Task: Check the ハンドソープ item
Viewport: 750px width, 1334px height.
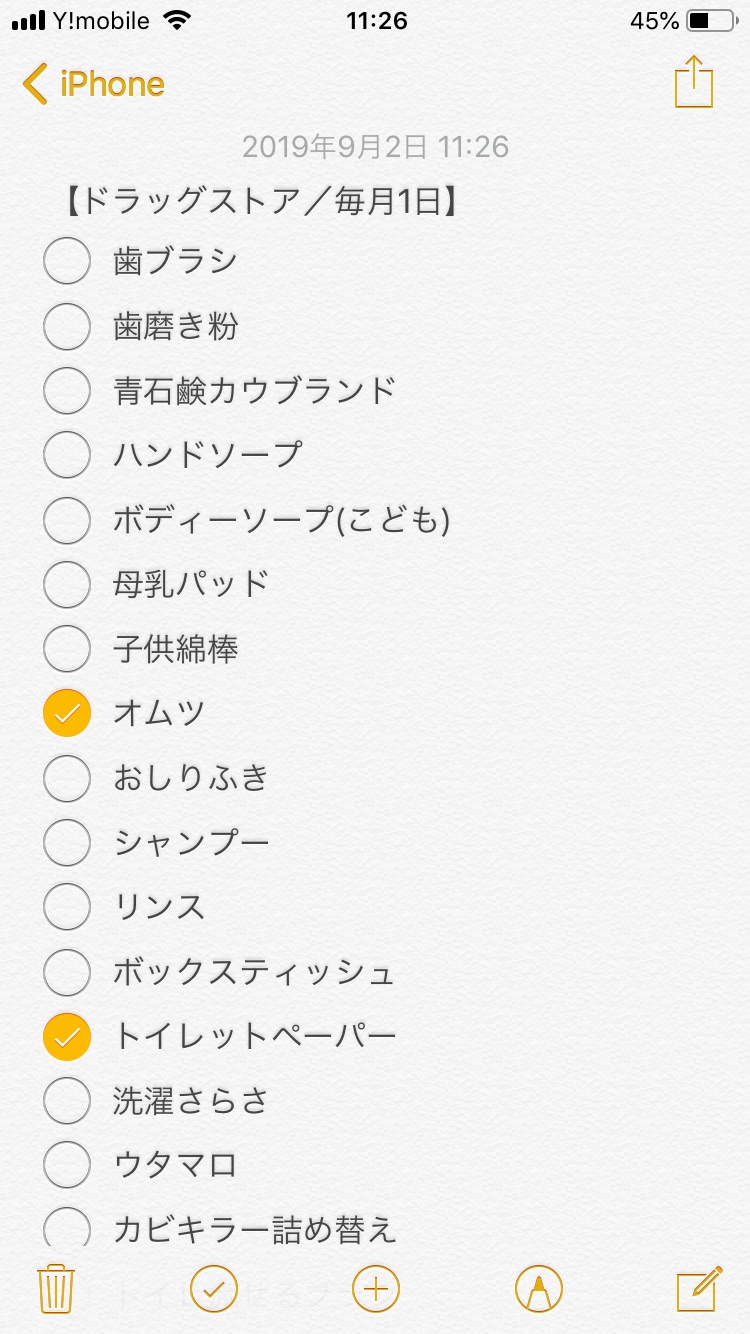Action: pyautogui.click(x=67, y=455)
